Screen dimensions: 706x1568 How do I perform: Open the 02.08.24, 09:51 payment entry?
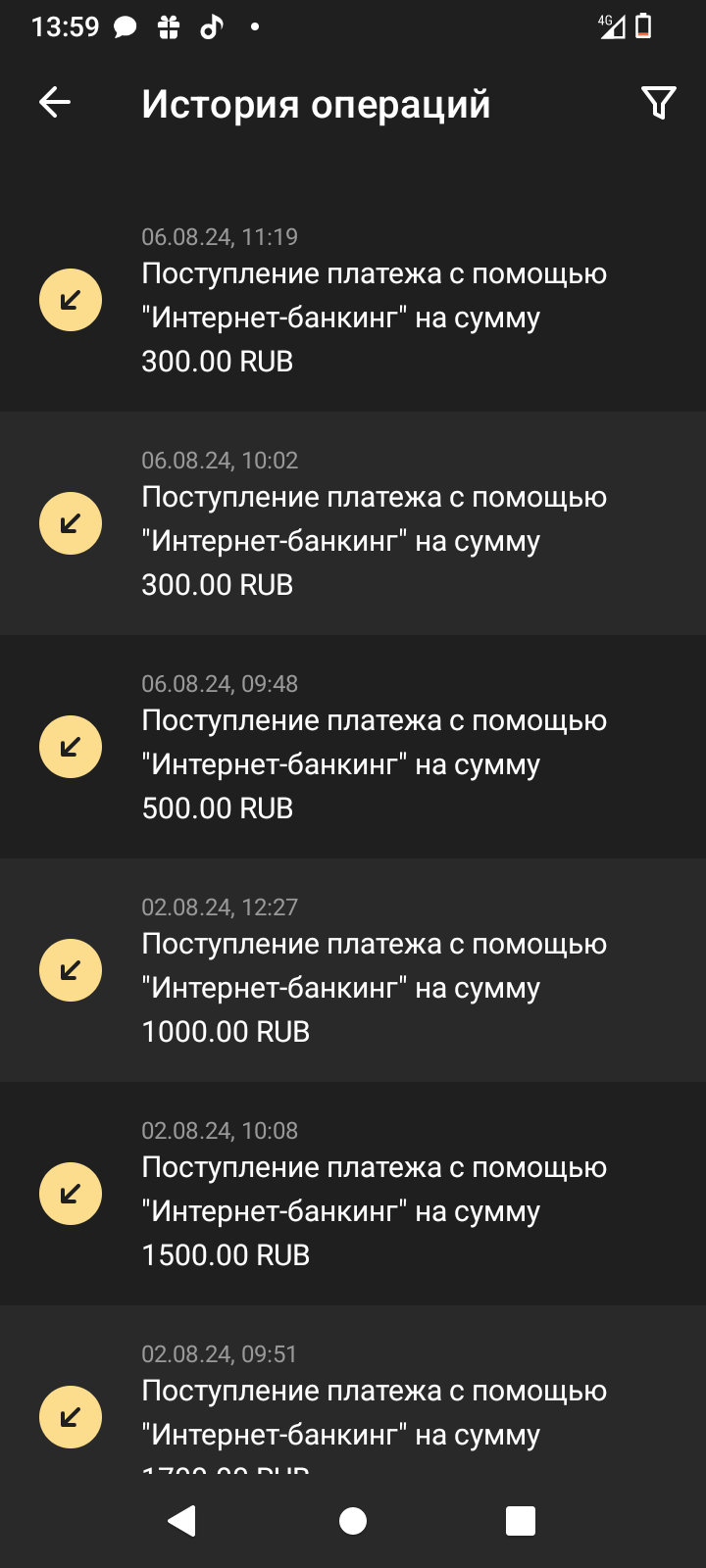click(353, 1390)
